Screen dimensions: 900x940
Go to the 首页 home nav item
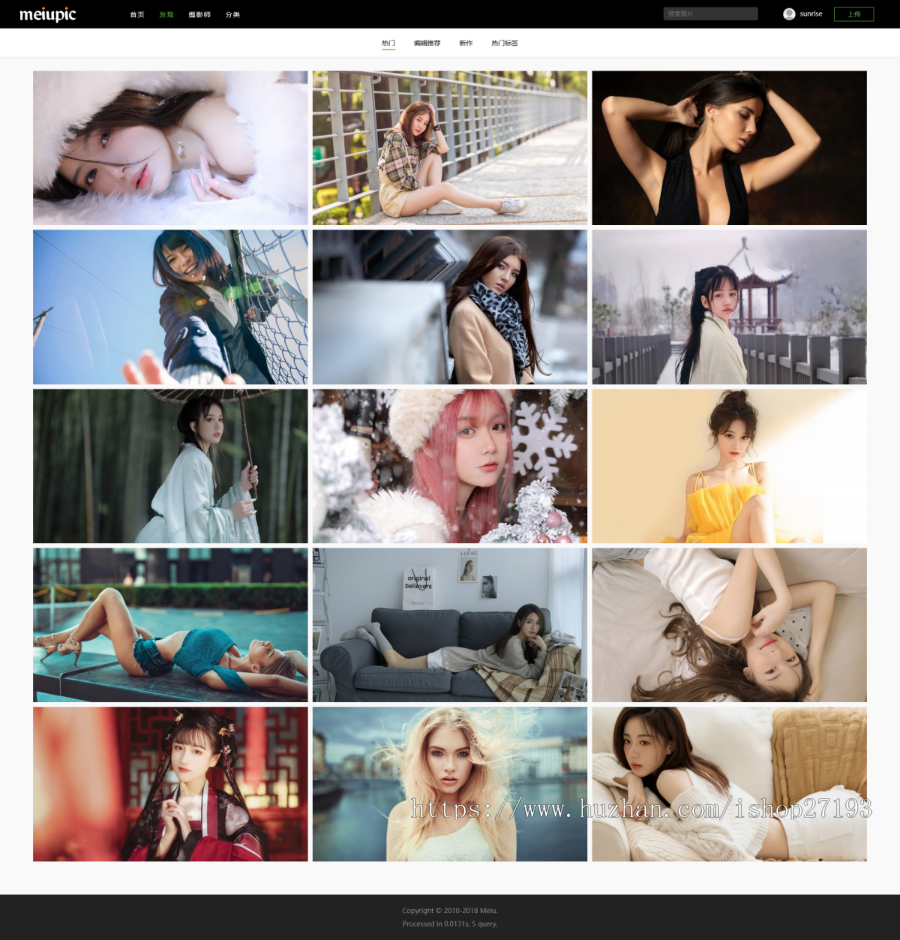137,15
